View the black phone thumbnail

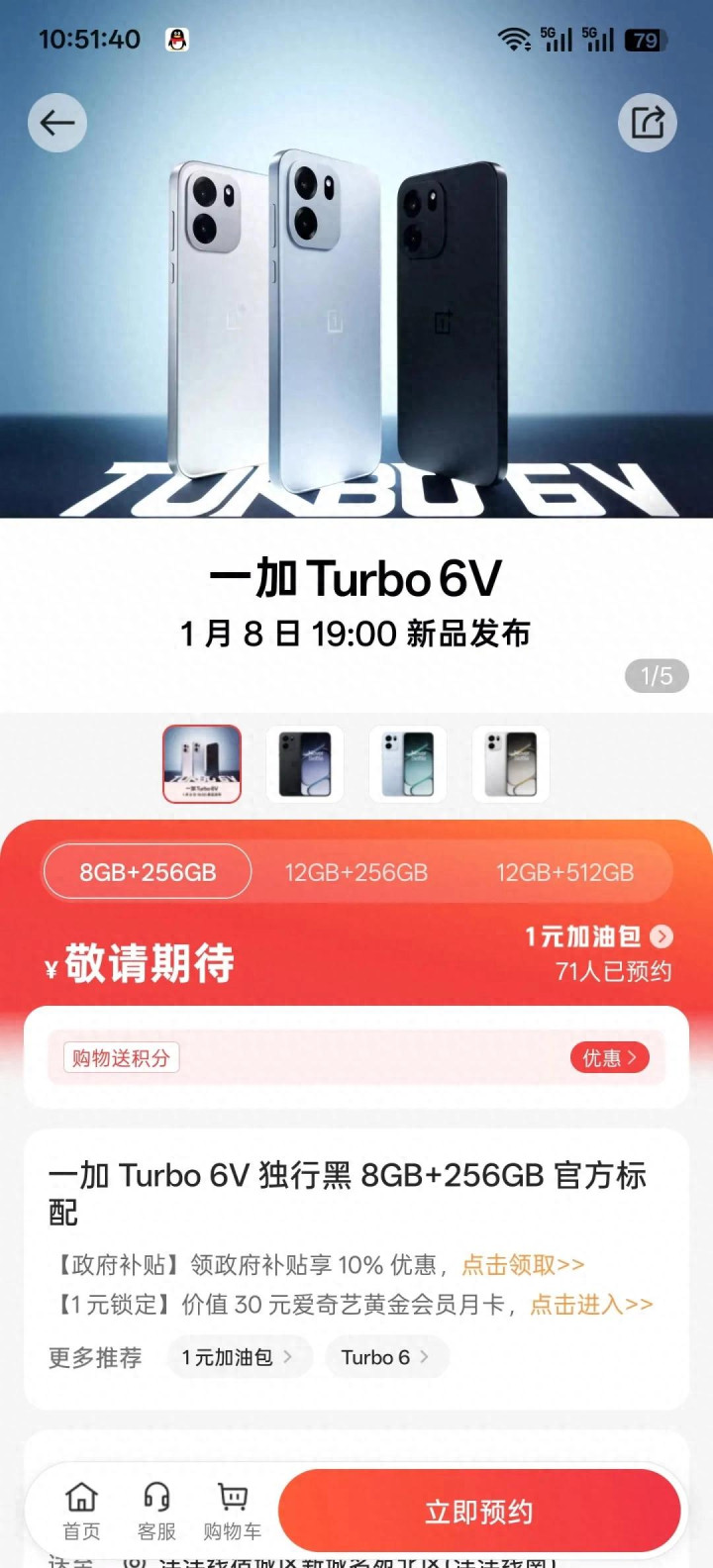click(305, 764)
